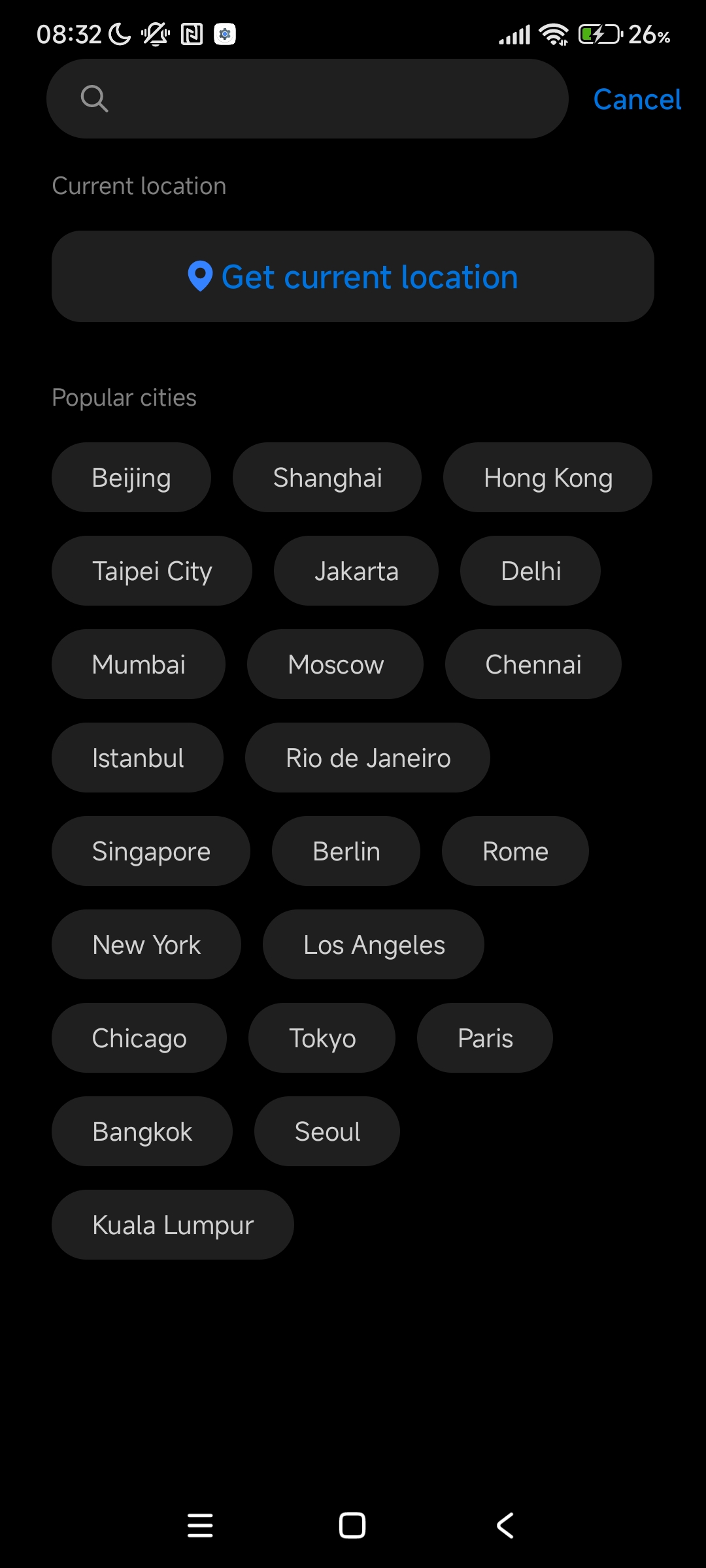
Task: Pick the Seoul chip
Action: pos(327,1132)
